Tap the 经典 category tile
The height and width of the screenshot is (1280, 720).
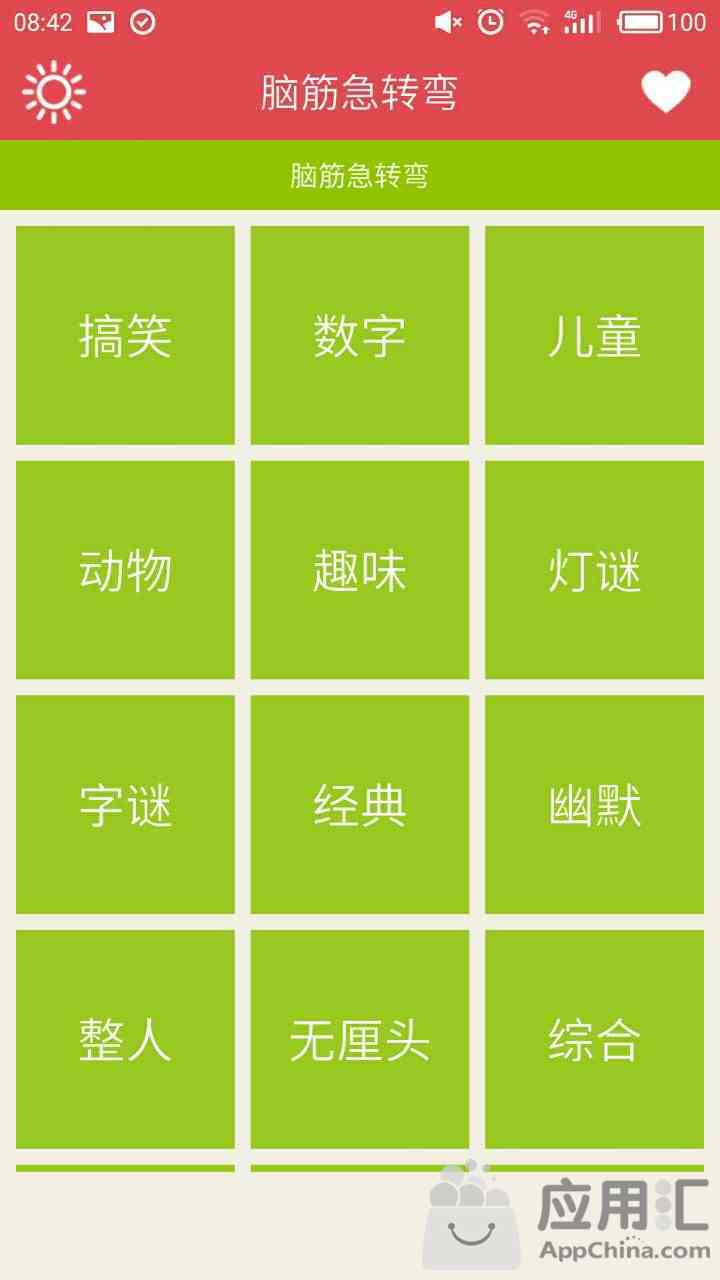coord(360,805)
